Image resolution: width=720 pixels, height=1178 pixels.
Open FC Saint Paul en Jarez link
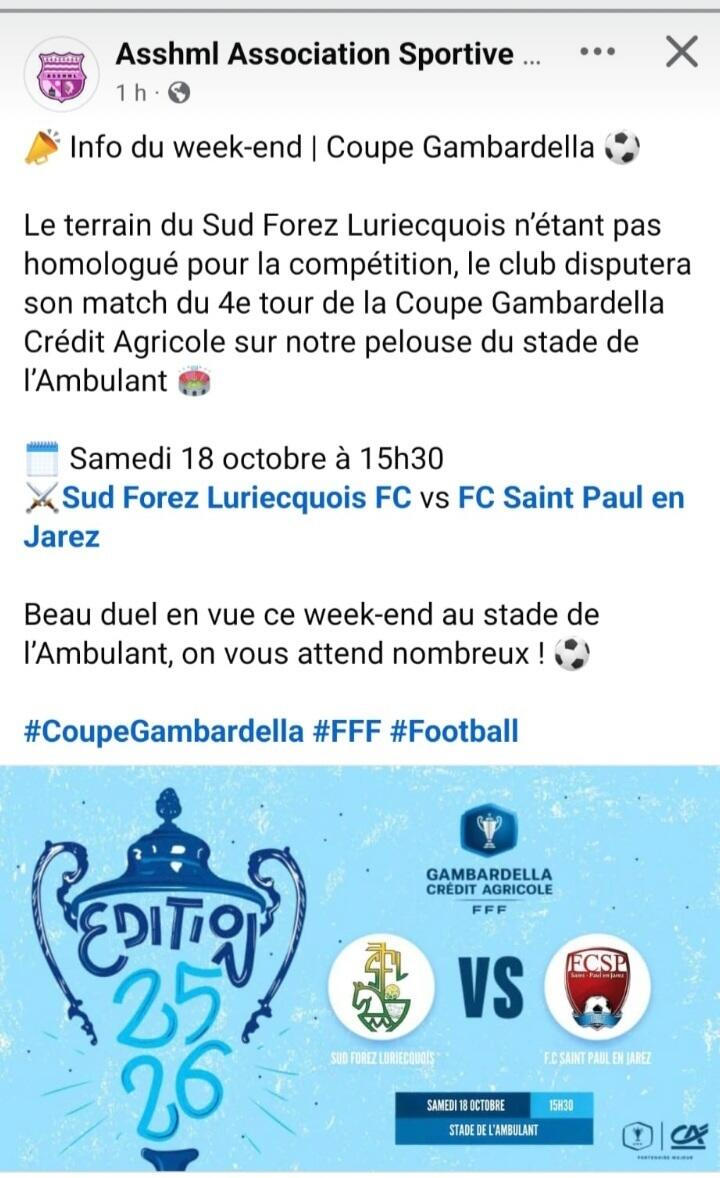tap(570, 498)
